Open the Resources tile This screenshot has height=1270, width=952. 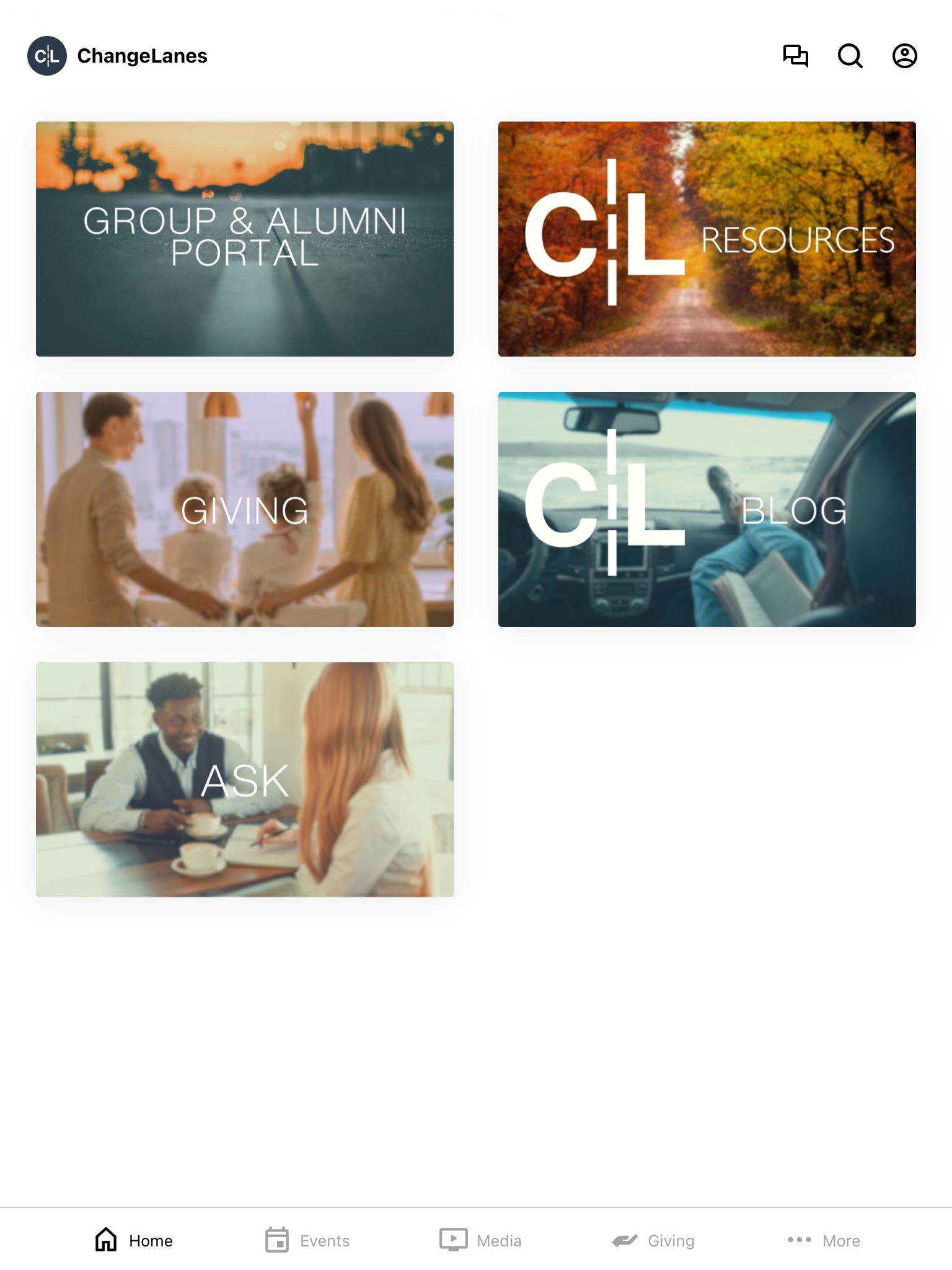click(x=707, y=239)
